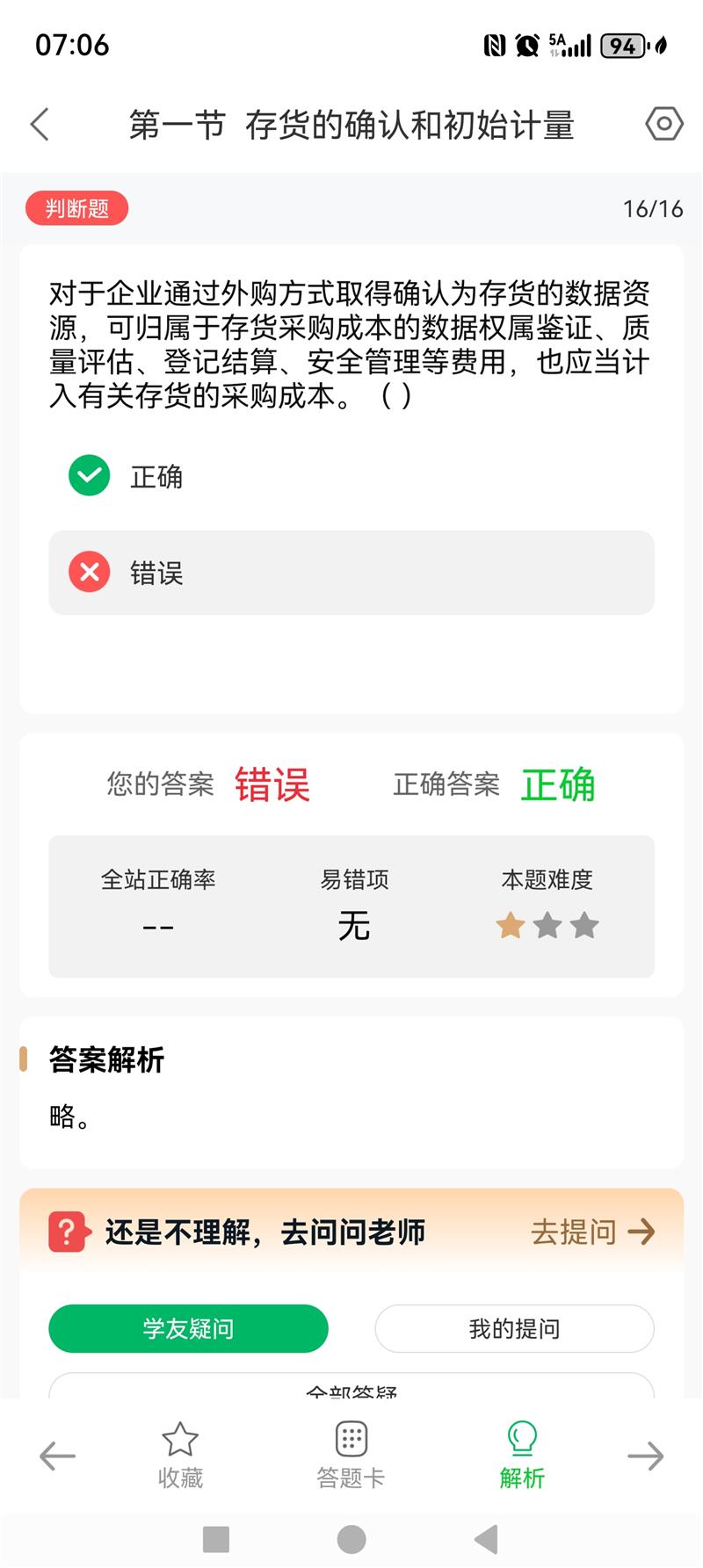This screenshot has height=1568, width=703.
Task: Go to the next question arrow
Action: (645, 1456)
